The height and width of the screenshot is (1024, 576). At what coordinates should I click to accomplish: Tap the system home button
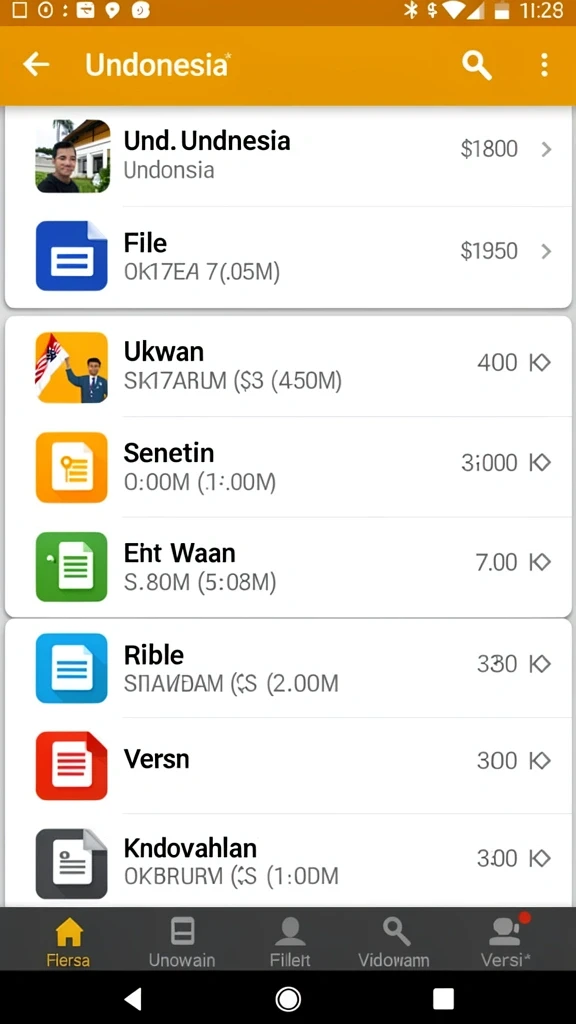[288, 999]
